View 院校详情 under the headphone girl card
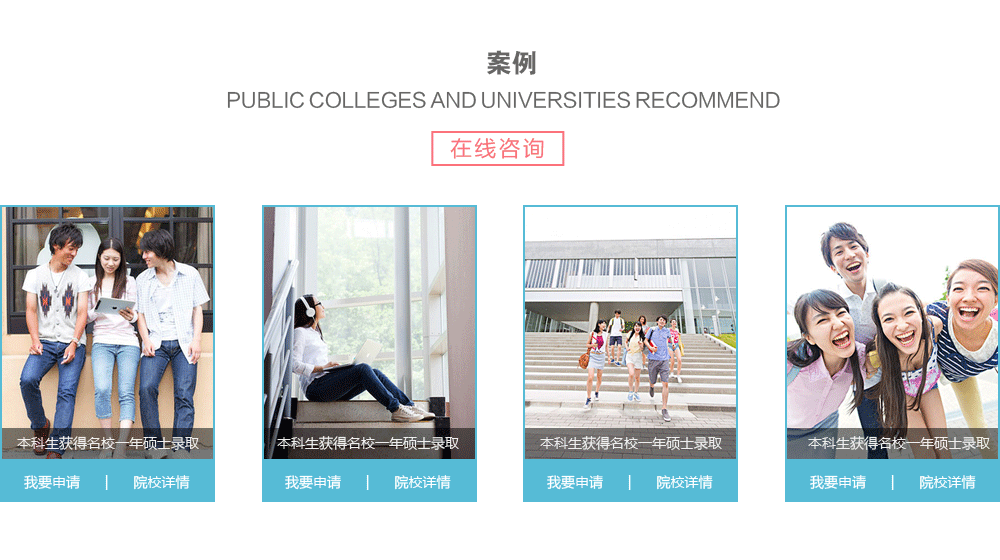Screen dimensions: 1000x560 pos(422,482)
